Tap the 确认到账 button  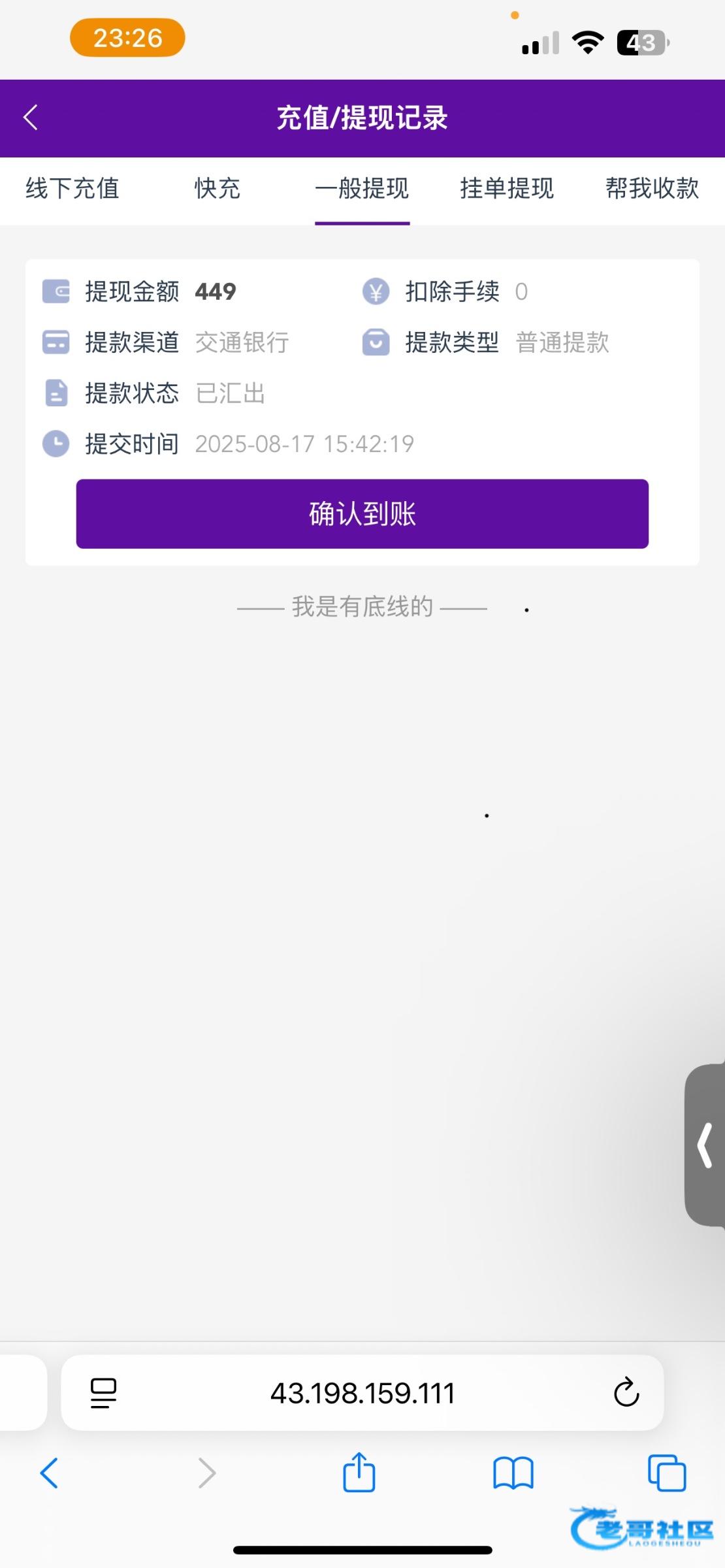tap(362, 514)
